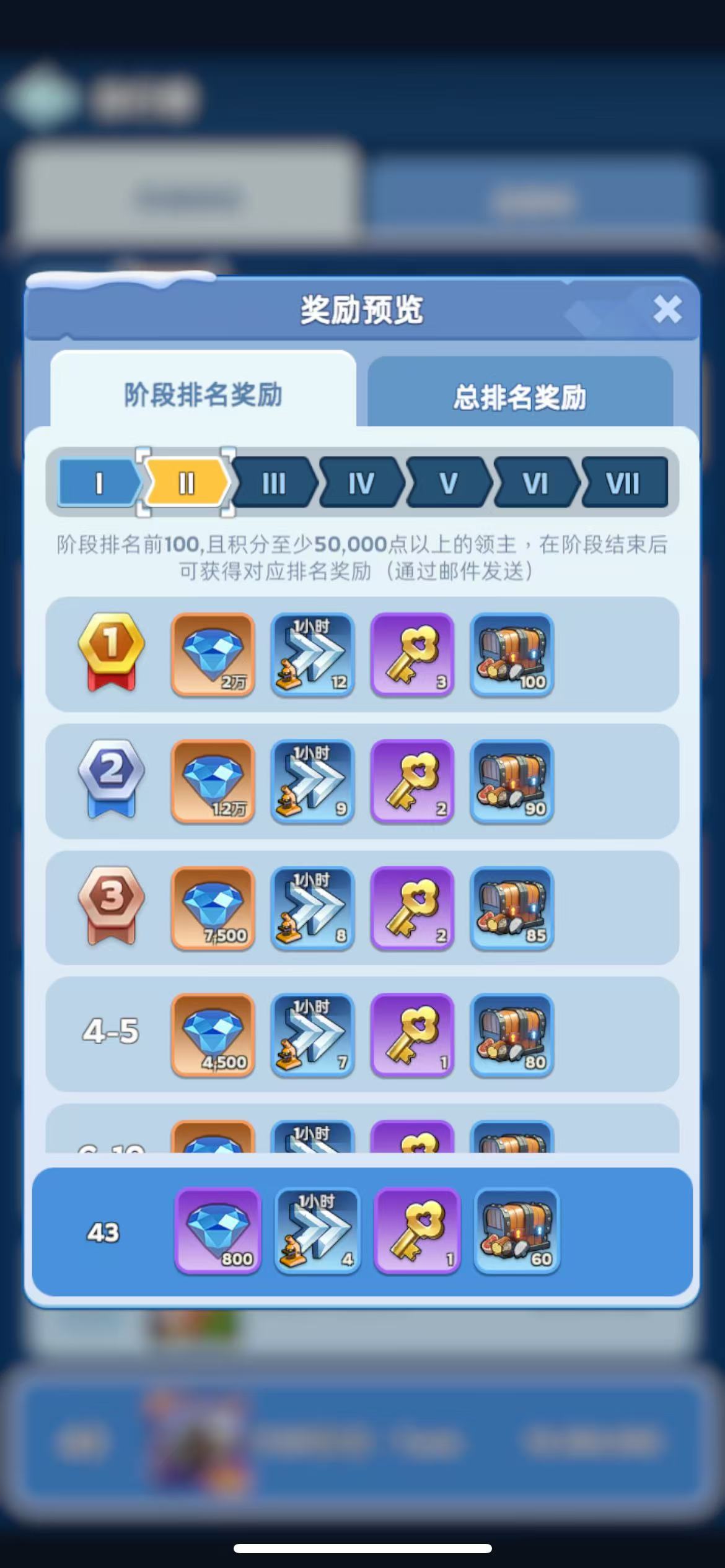Tap the 7,500 diamond reward
The height and width of the screenshot is (1568, 725).
click(x=213, y=908)
